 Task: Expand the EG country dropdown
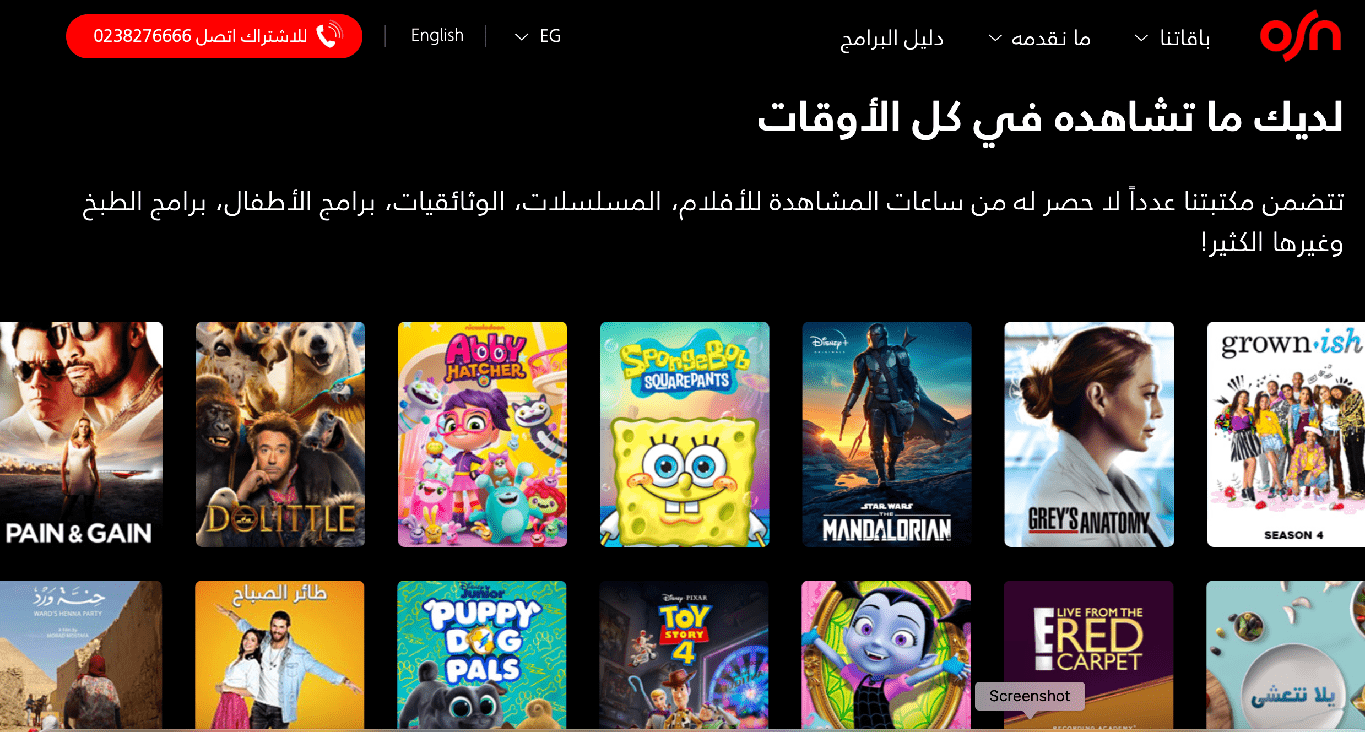click(537, 36)
